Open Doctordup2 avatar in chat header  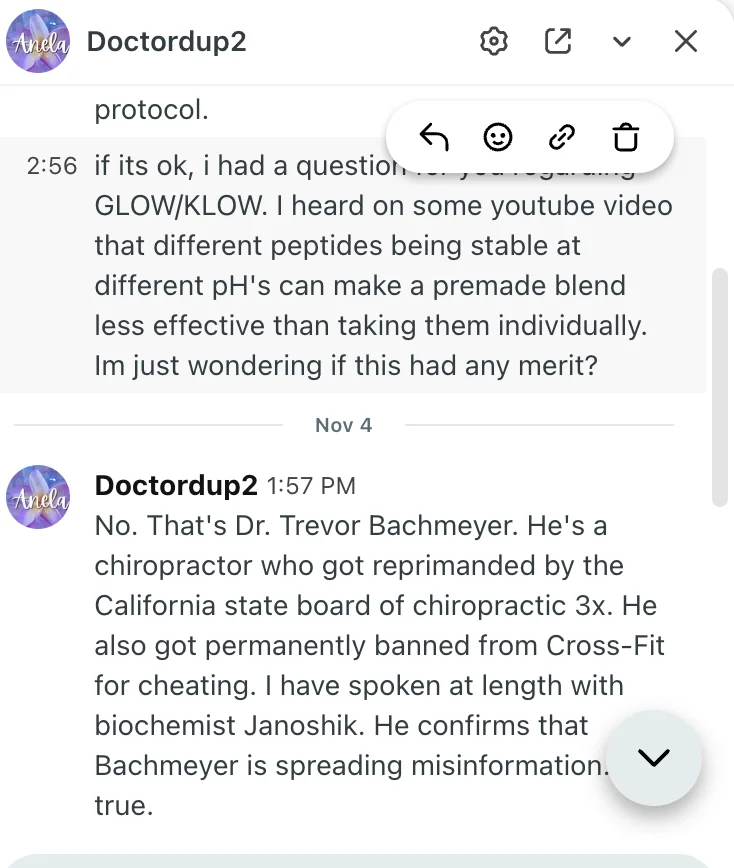(x=38, y=42)
